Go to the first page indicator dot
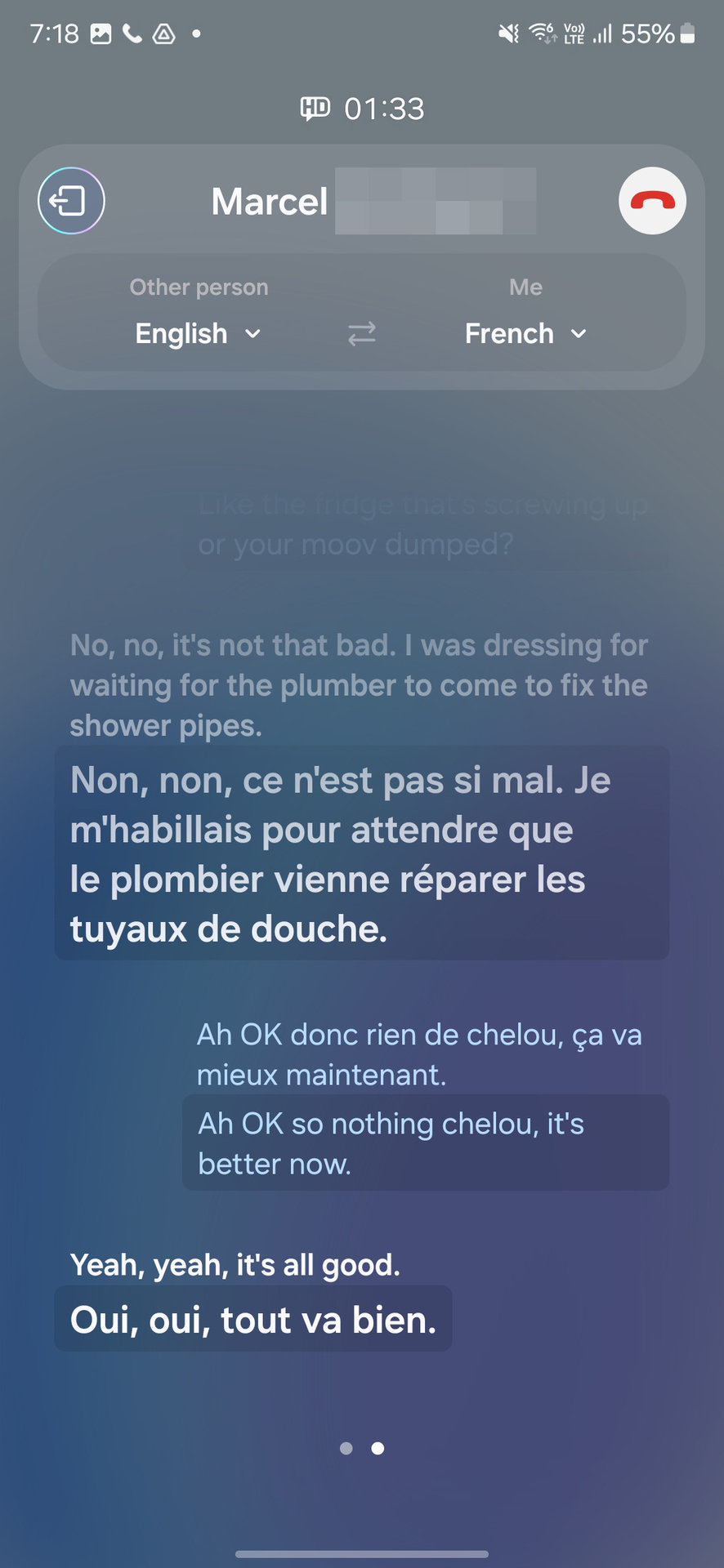 click(346, 1448)
